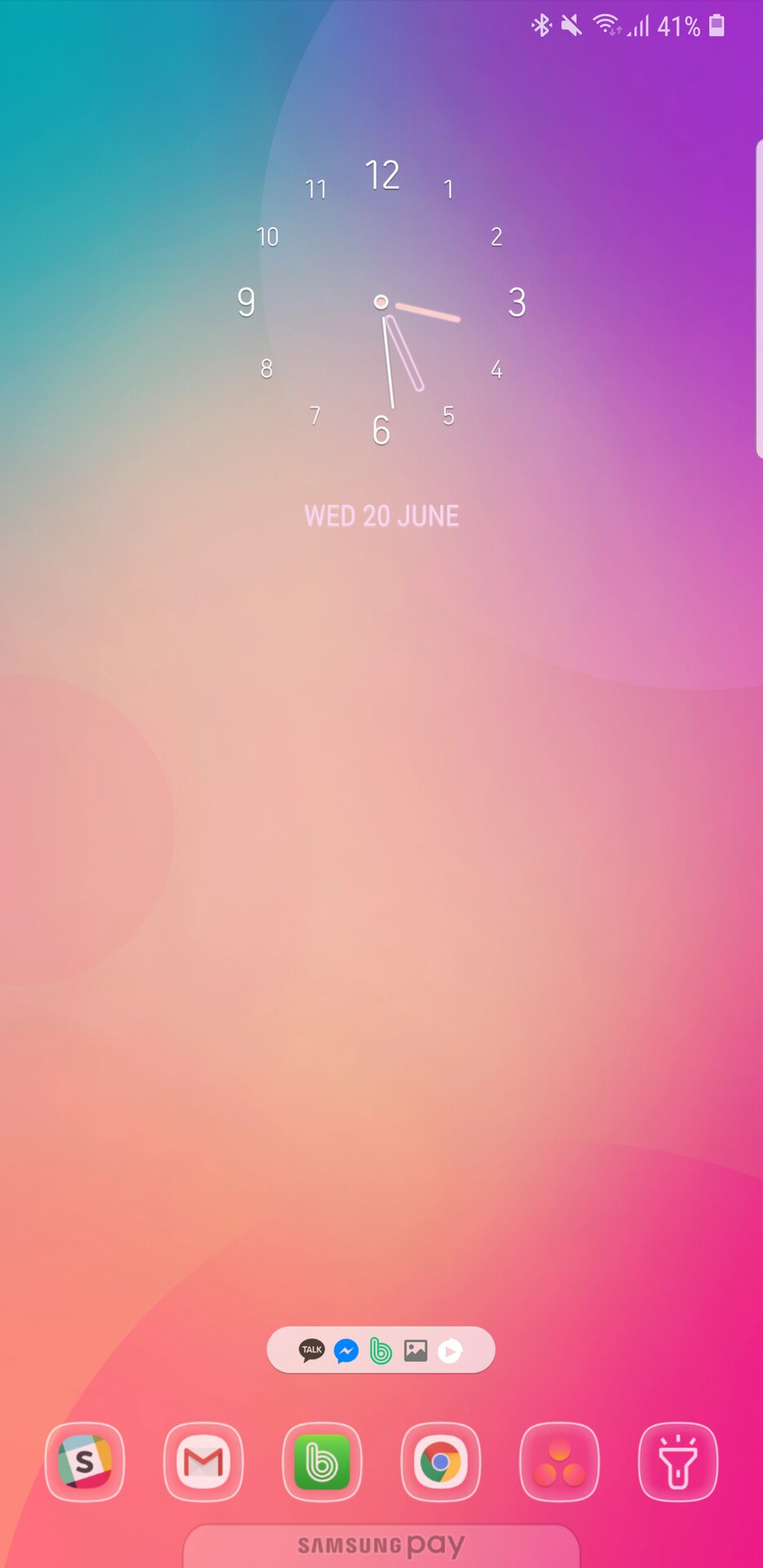Open the Slack app
This screenshot has height=1568, width=763.
click(x=85, y=1462)
